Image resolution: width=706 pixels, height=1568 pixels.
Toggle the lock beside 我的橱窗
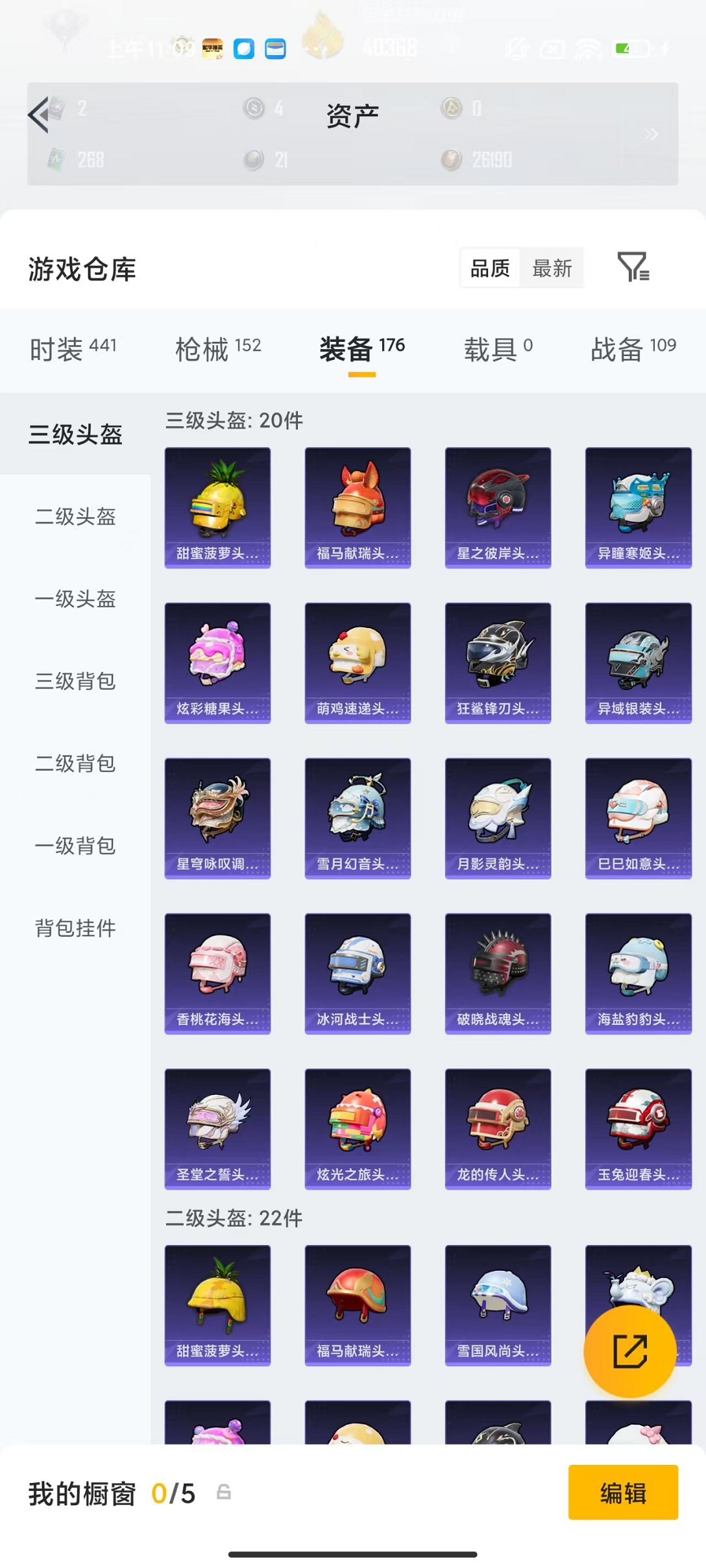(223, 1493)
